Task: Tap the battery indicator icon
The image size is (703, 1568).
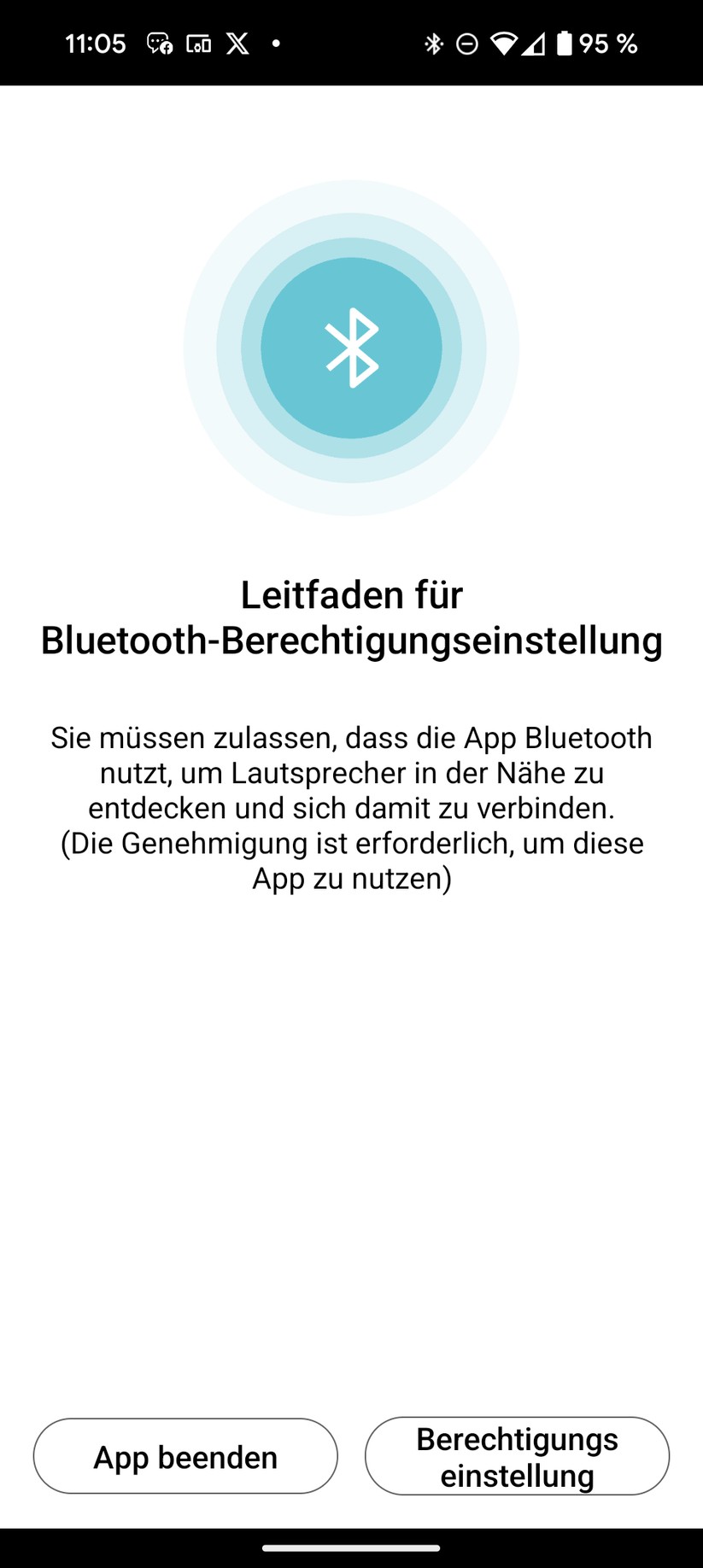Action: (x=565, y=43)
